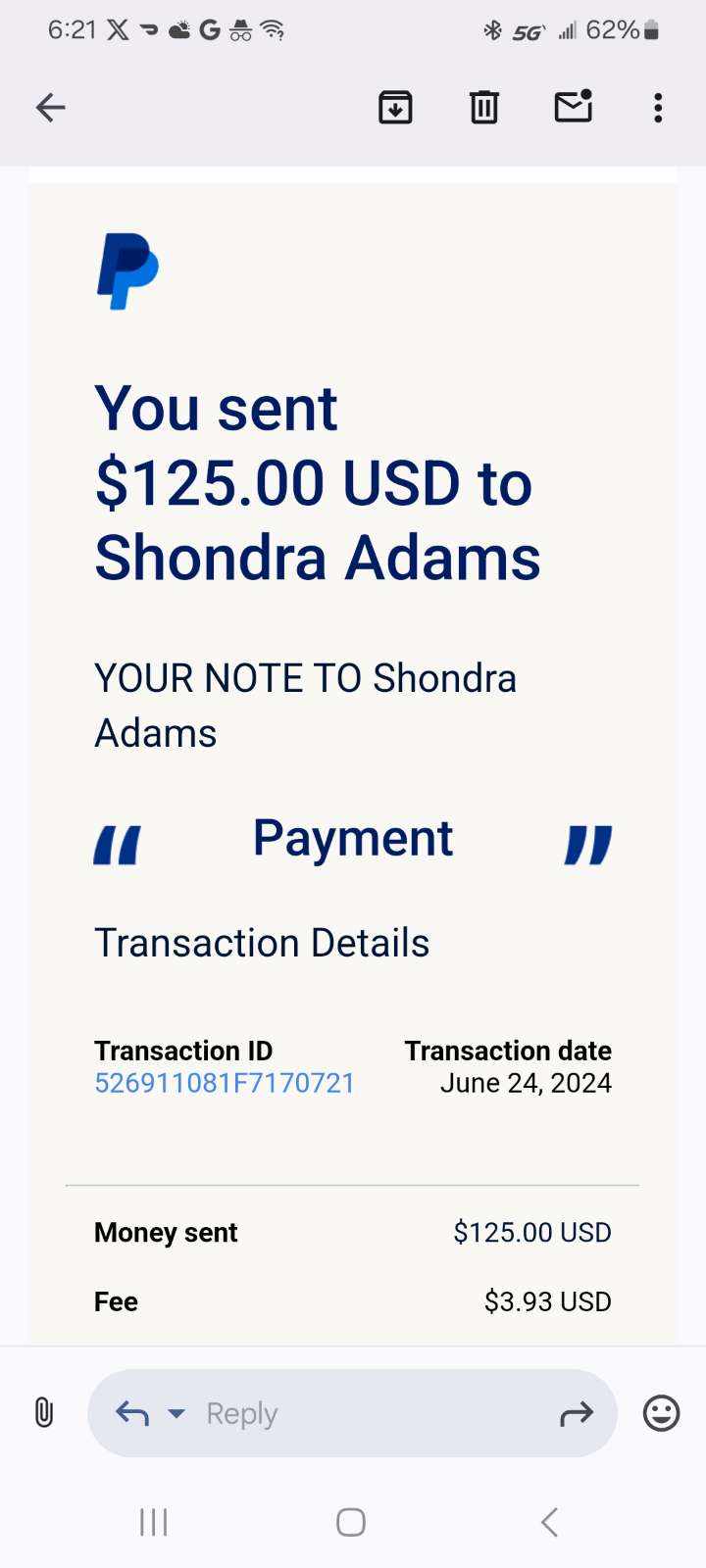706x1568 pixels.
Task: Archive this PayPal email
Action: 395,108
